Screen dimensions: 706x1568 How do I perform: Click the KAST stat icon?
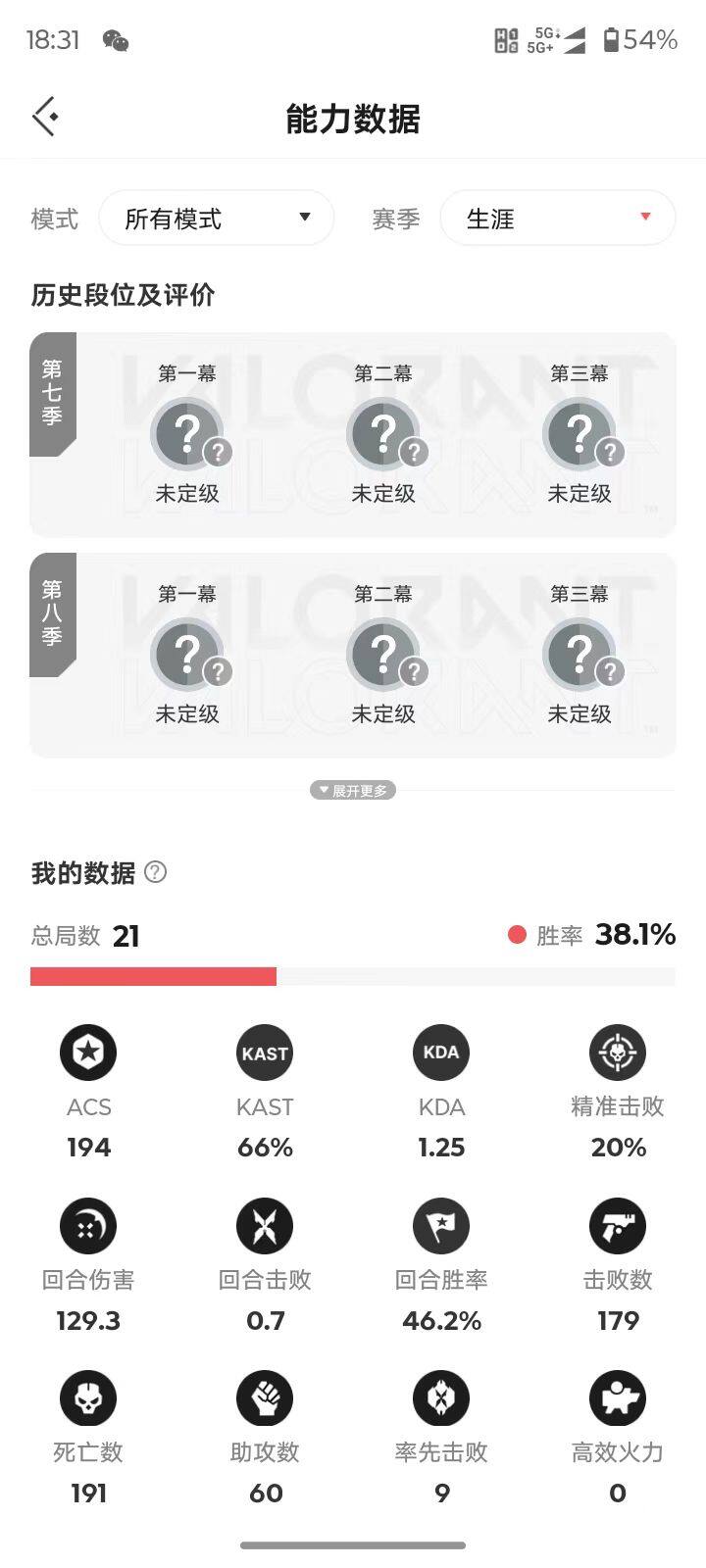point(265,1052)
